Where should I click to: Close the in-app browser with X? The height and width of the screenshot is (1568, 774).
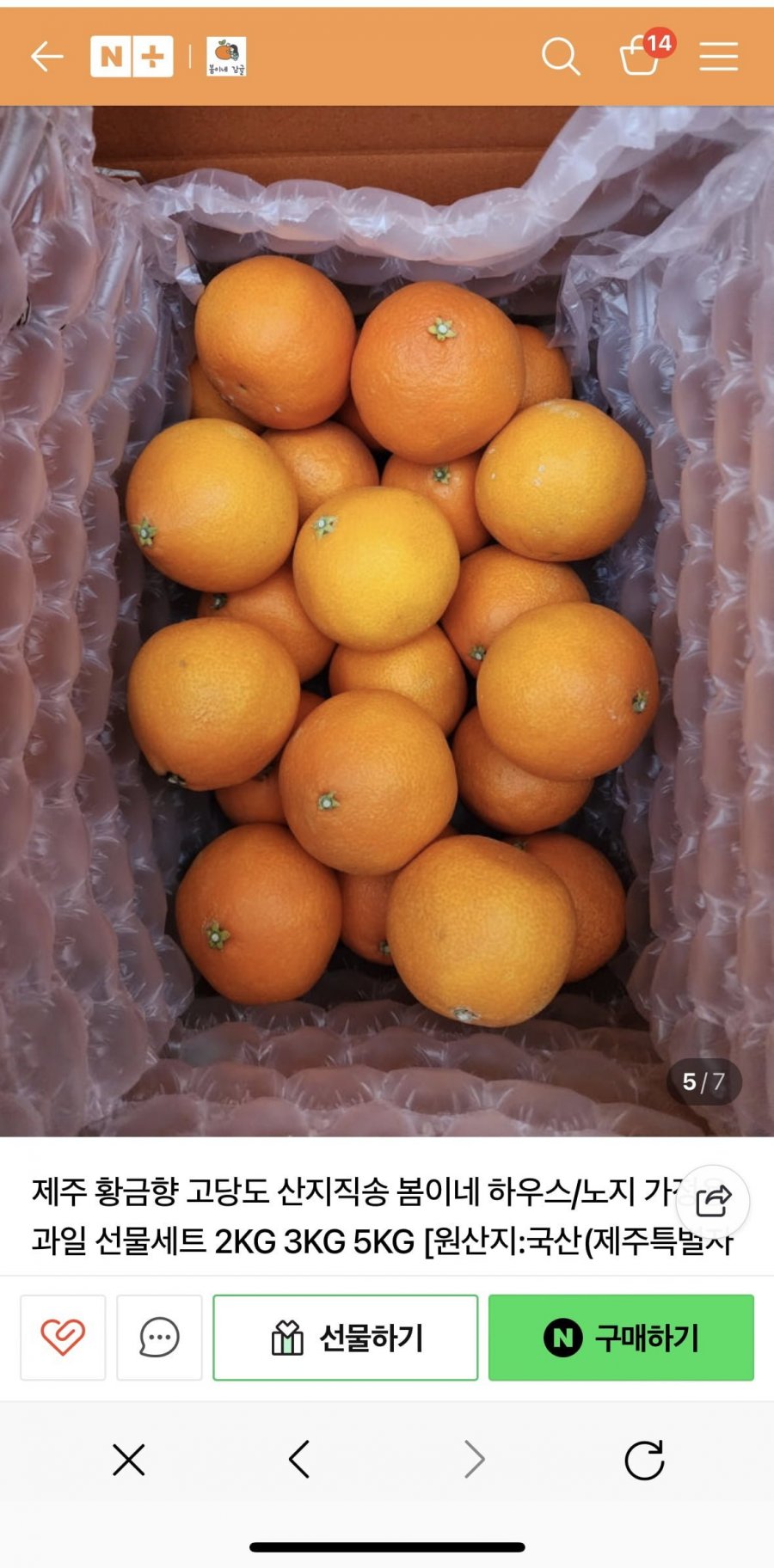click(x=129, y=1460)
